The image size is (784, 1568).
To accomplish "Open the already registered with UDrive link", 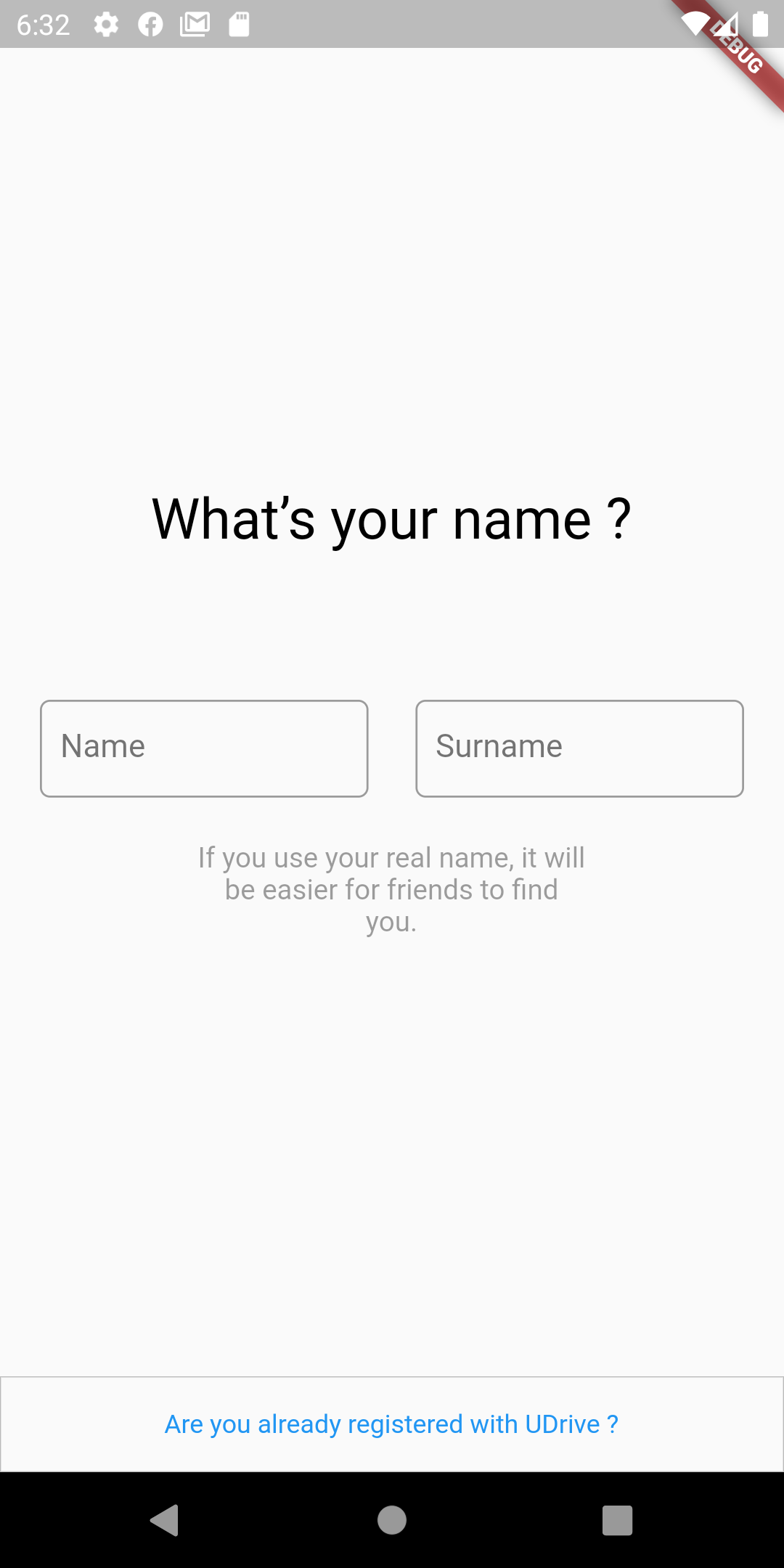I will point(391,1424).
